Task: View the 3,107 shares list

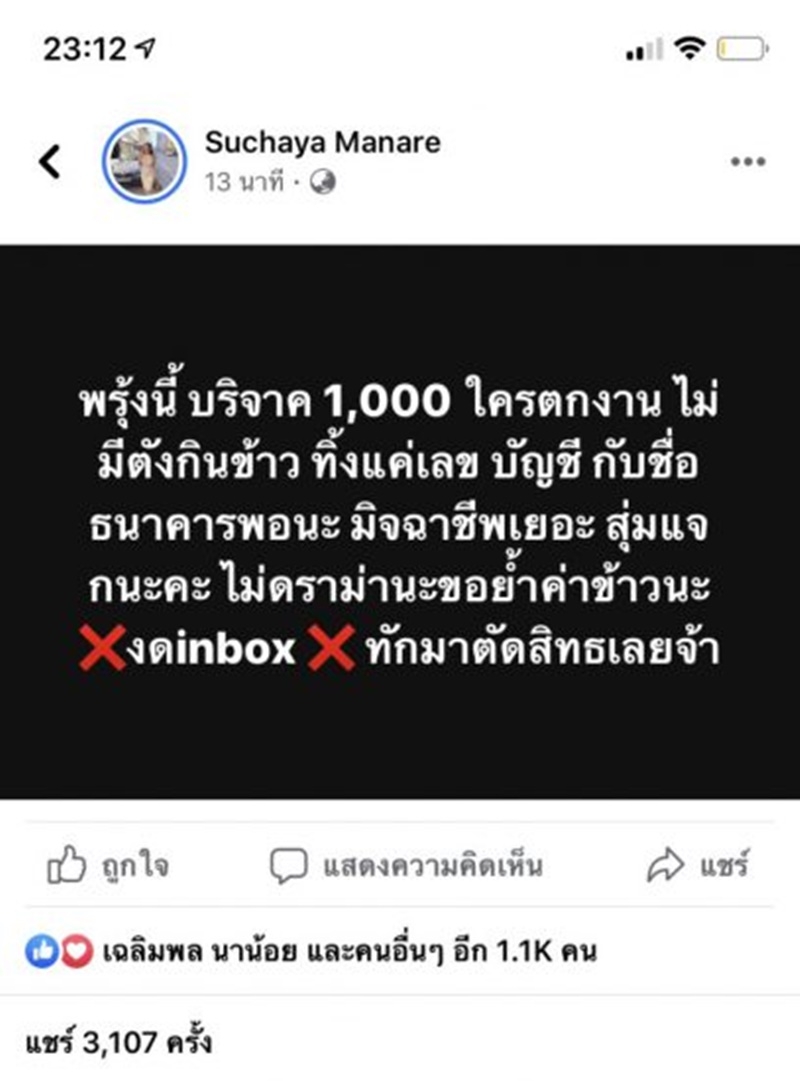Action: point(118,1043)
